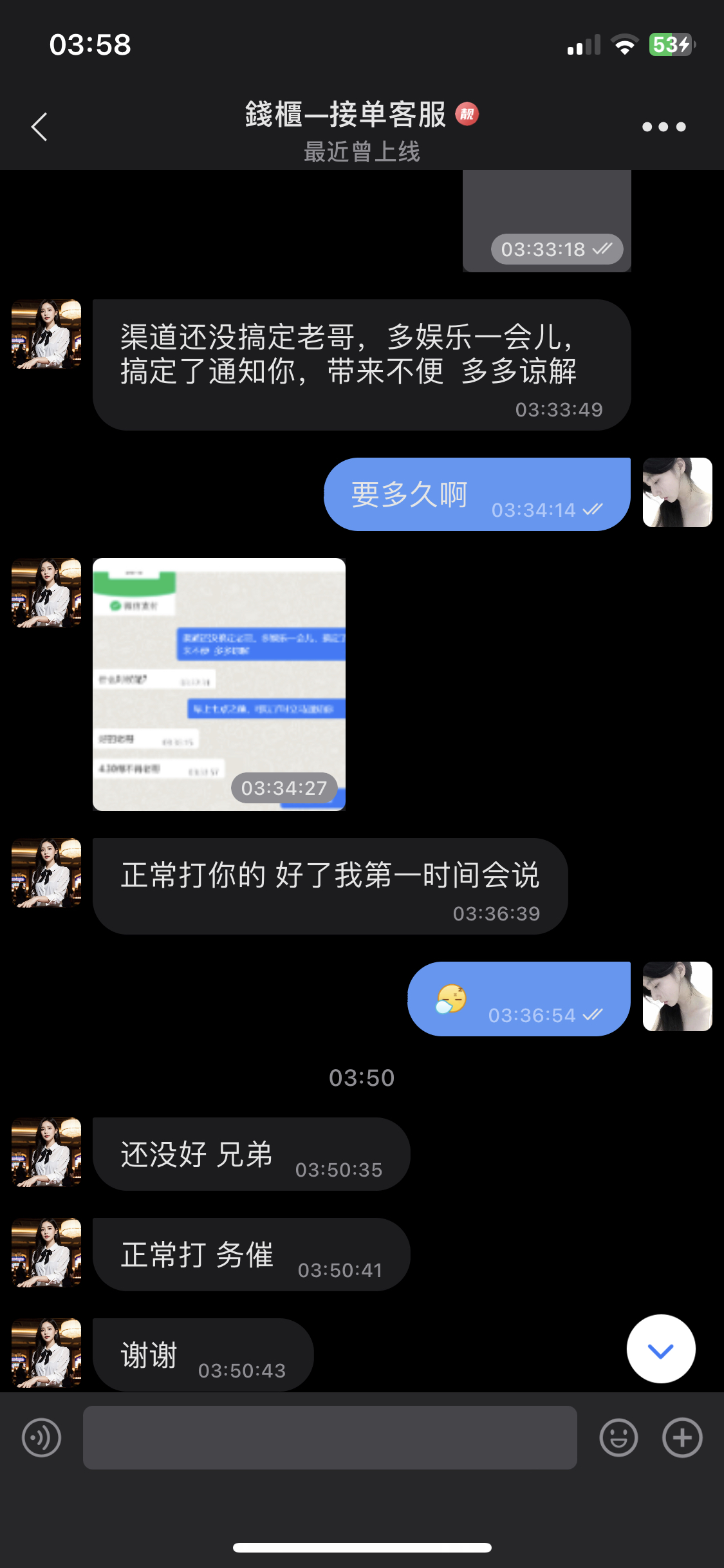Switch to voice message input
724x1568 pixels.
[42, 1437]
